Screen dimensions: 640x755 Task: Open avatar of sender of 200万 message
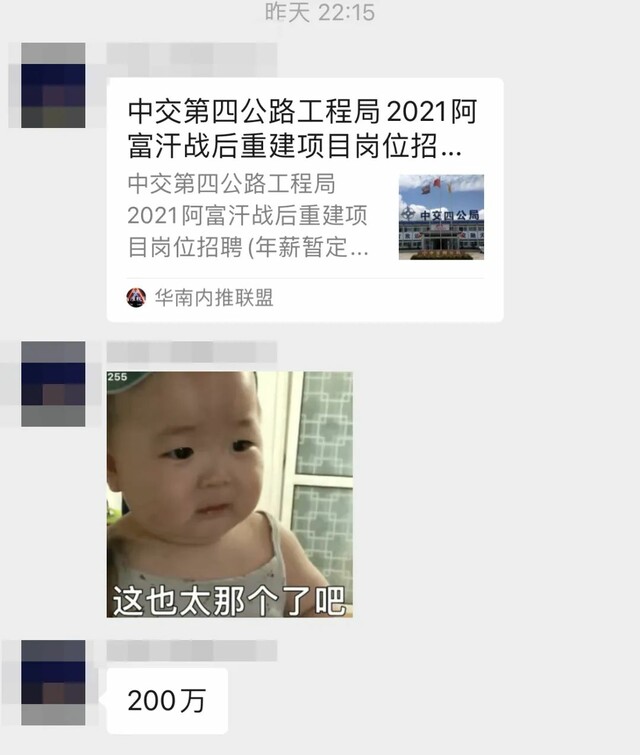pos(53,674)
